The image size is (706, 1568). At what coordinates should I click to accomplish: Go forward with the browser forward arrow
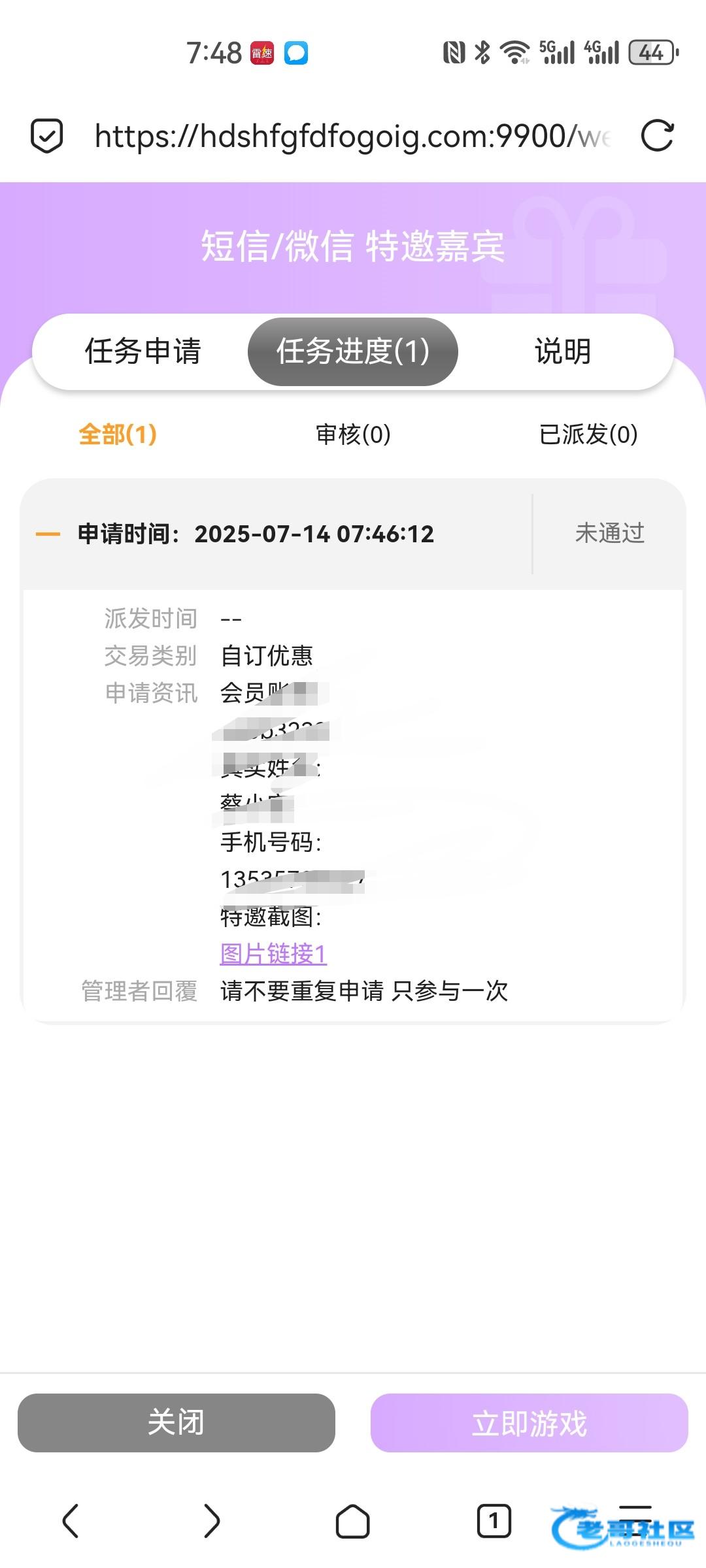point(212,1521)
